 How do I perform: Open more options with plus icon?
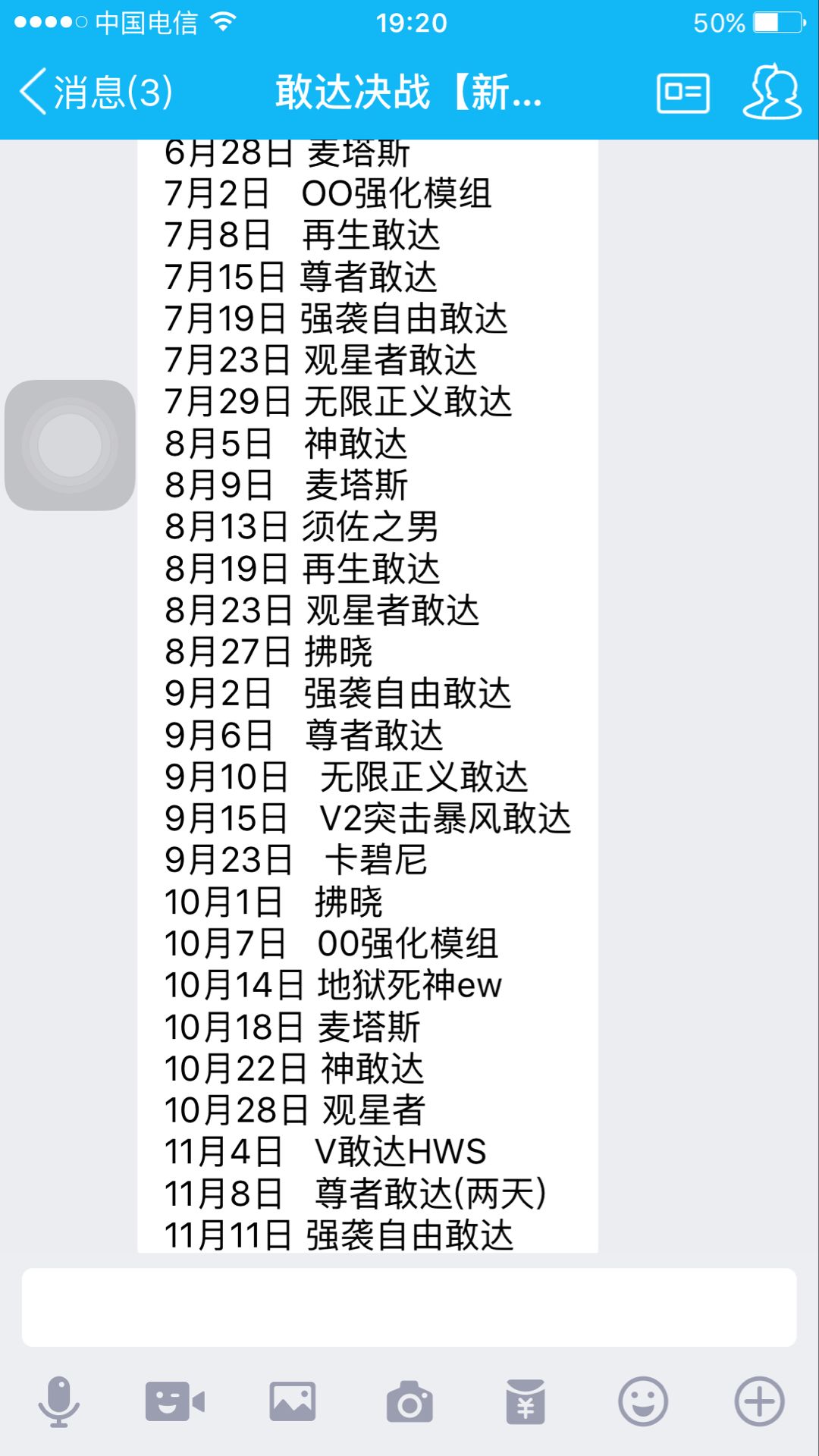click(x=759, y=1401)
